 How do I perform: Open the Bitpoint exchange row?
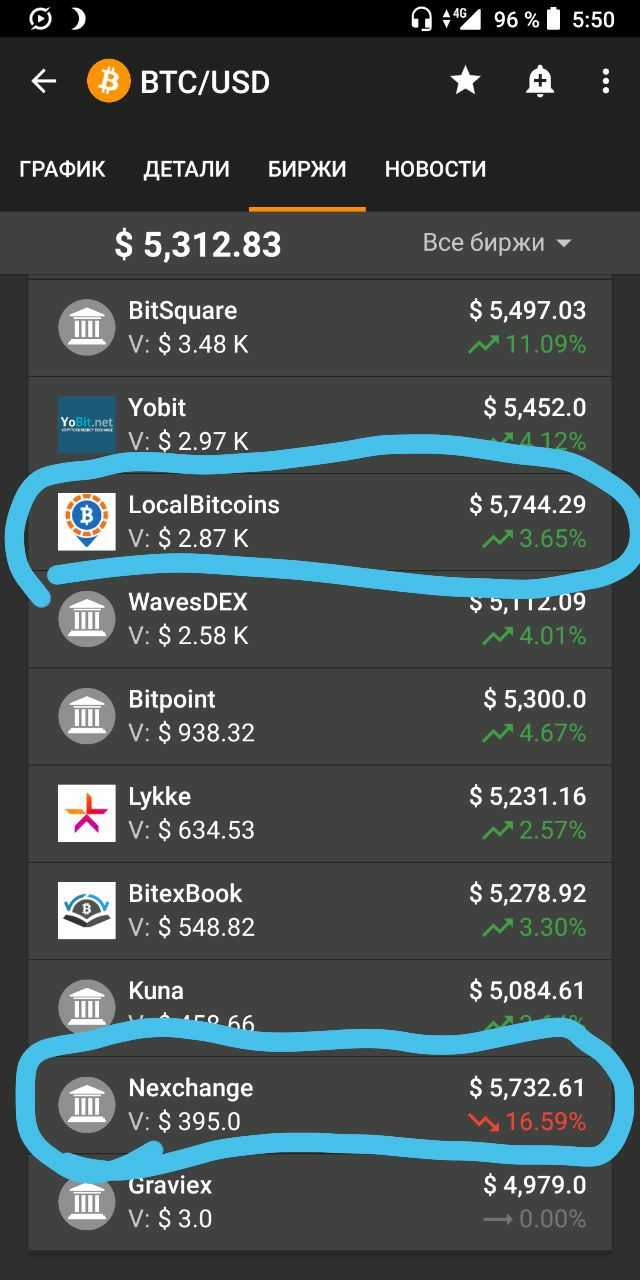tap(320, 715)
